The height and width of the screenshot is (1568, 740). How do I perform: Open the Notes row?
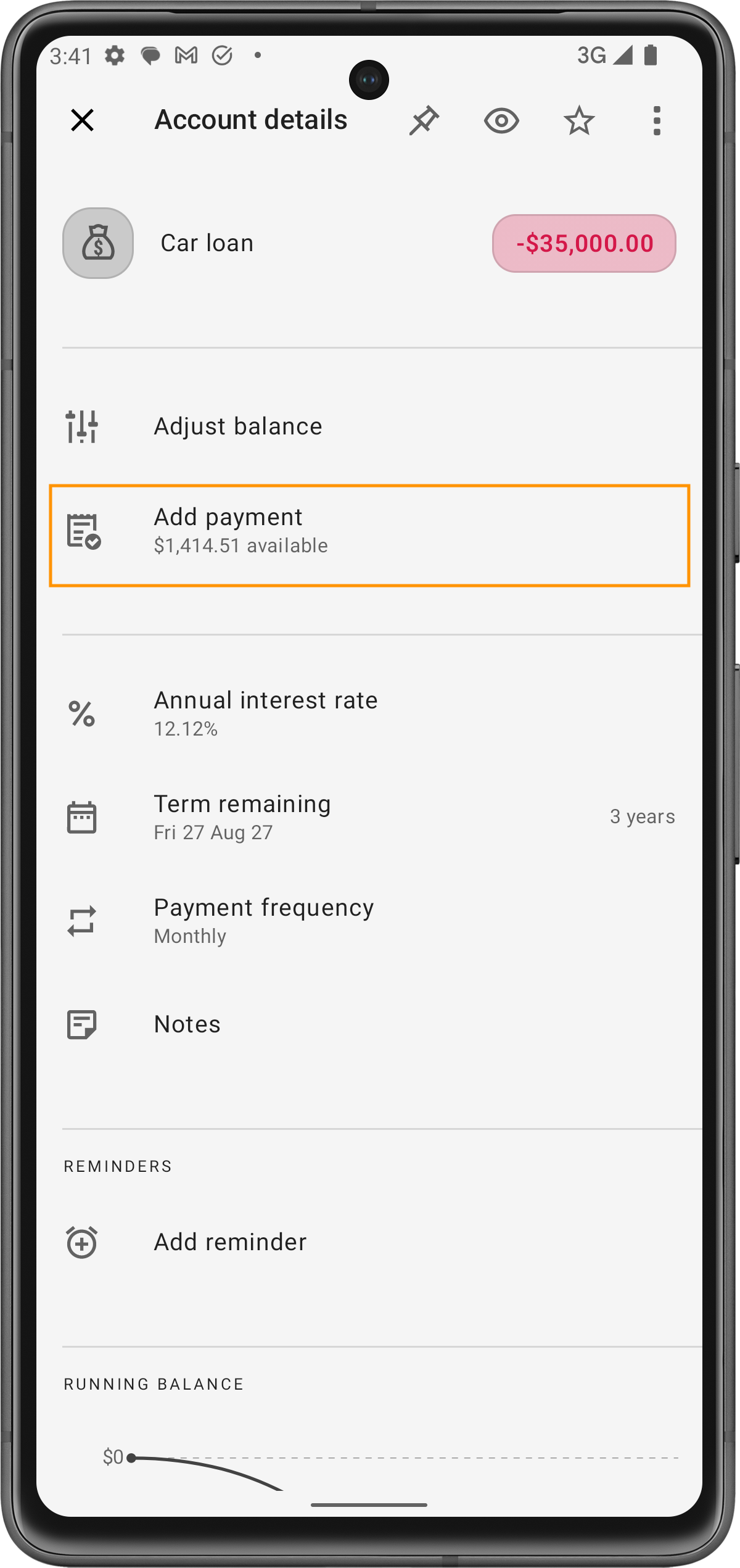point(369,1024)
